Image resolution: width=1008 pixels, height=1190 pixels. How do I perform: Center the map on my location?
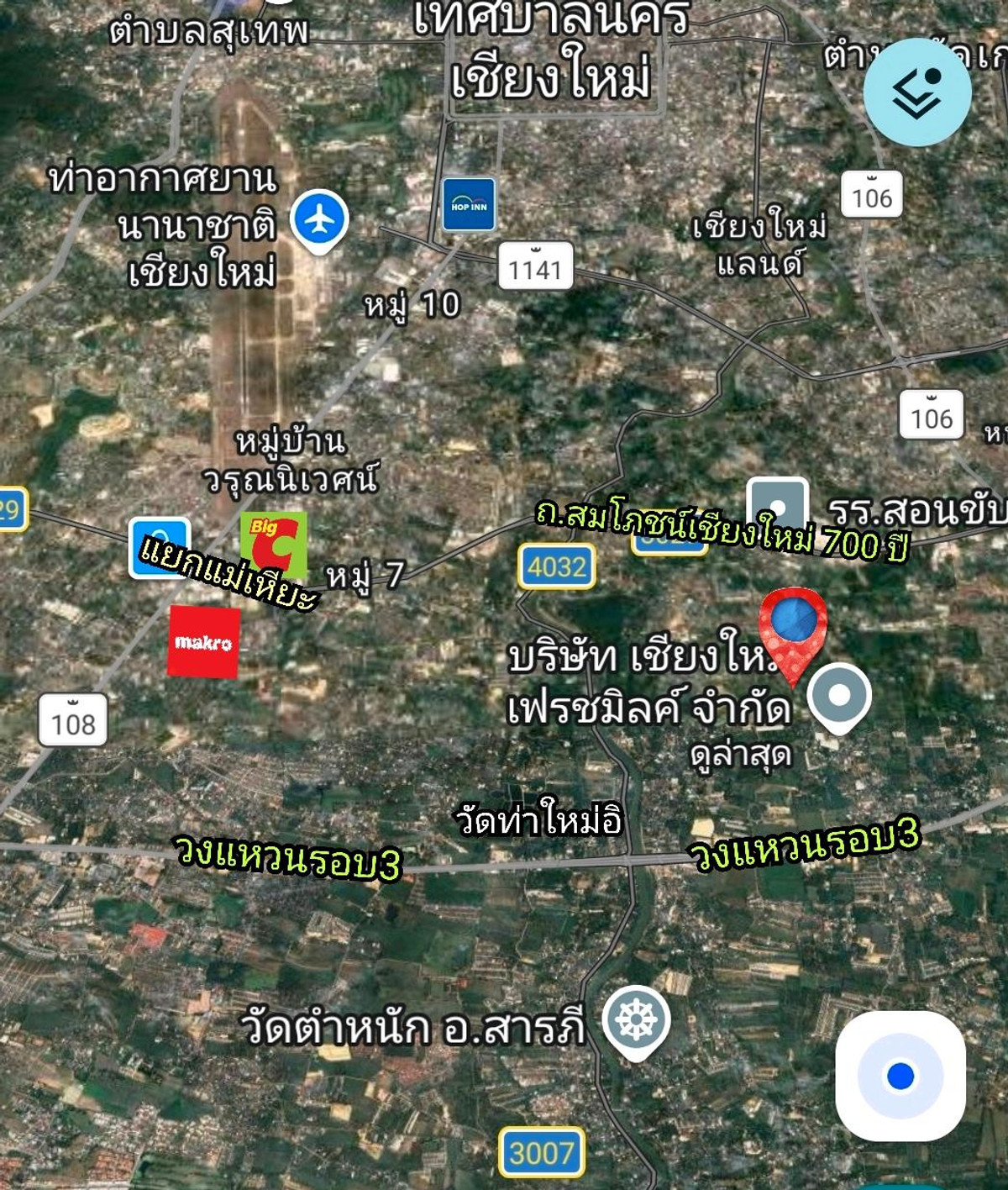900,1075
